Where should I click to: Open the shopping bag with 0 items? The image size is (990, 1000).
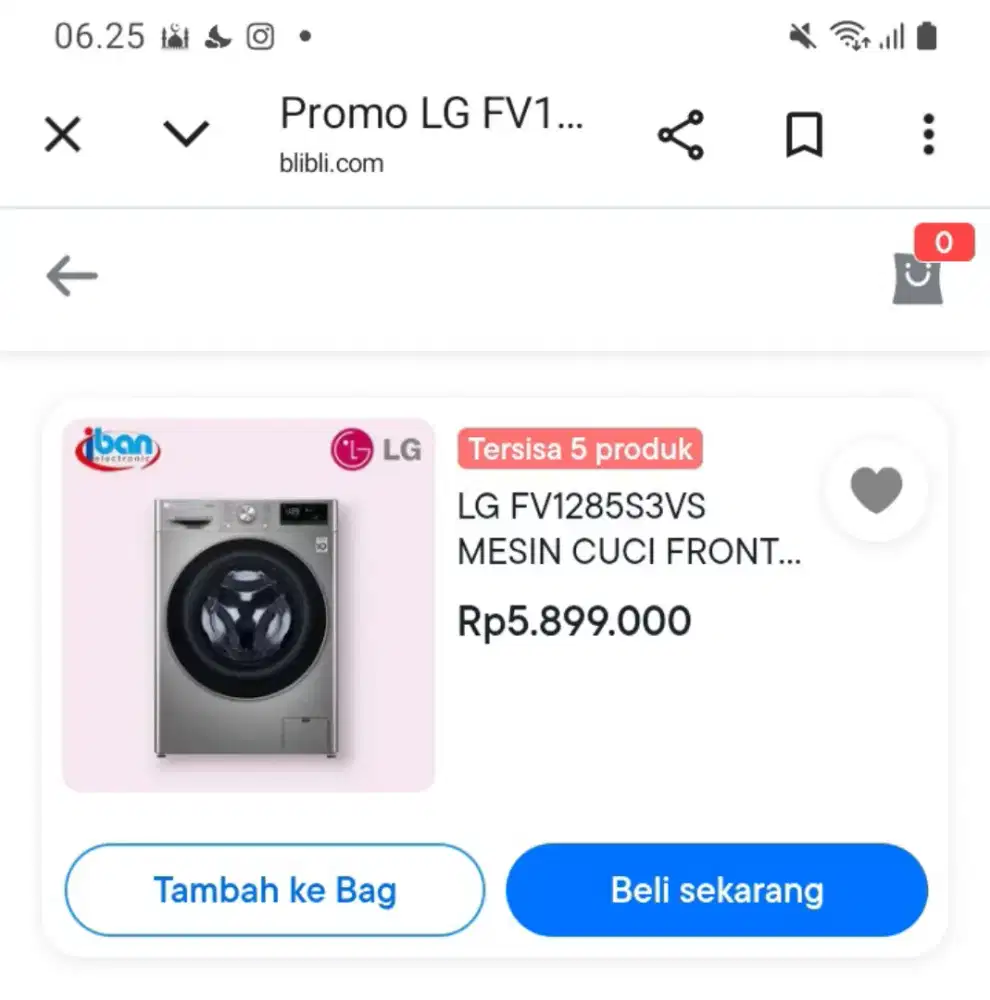point(917,280)
